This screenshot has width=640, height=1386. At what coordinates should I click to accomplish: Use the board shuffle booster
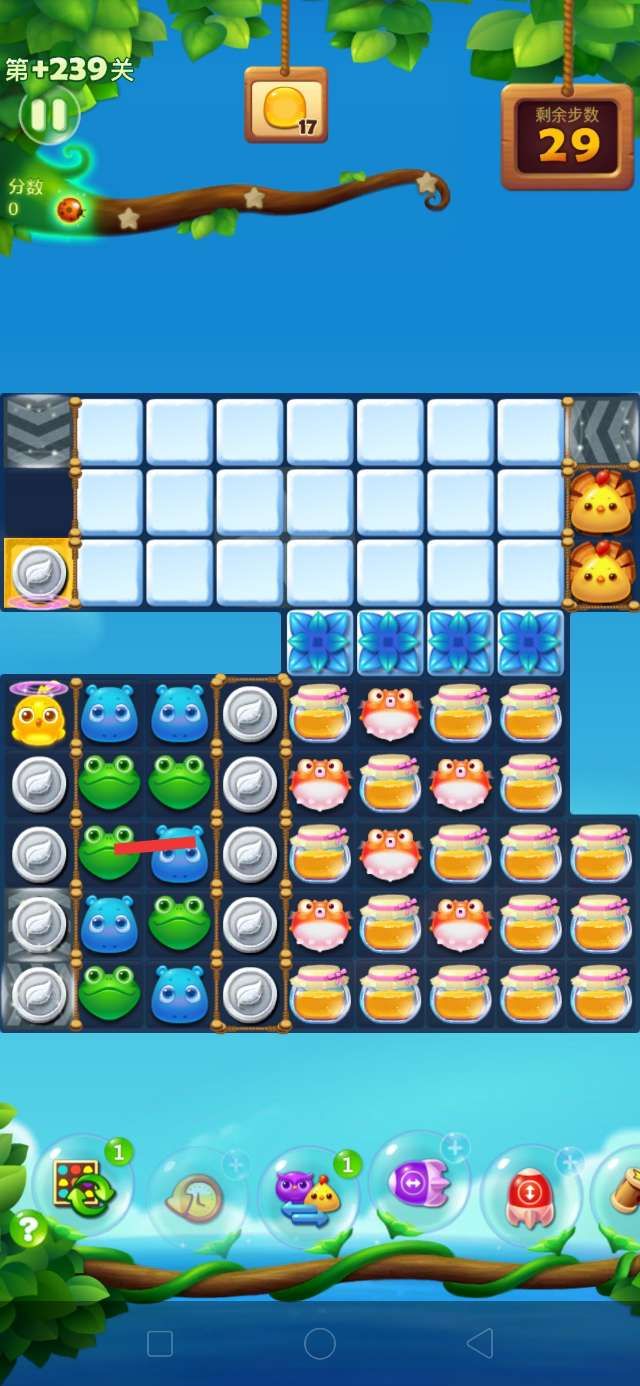tap(83, 1186)
